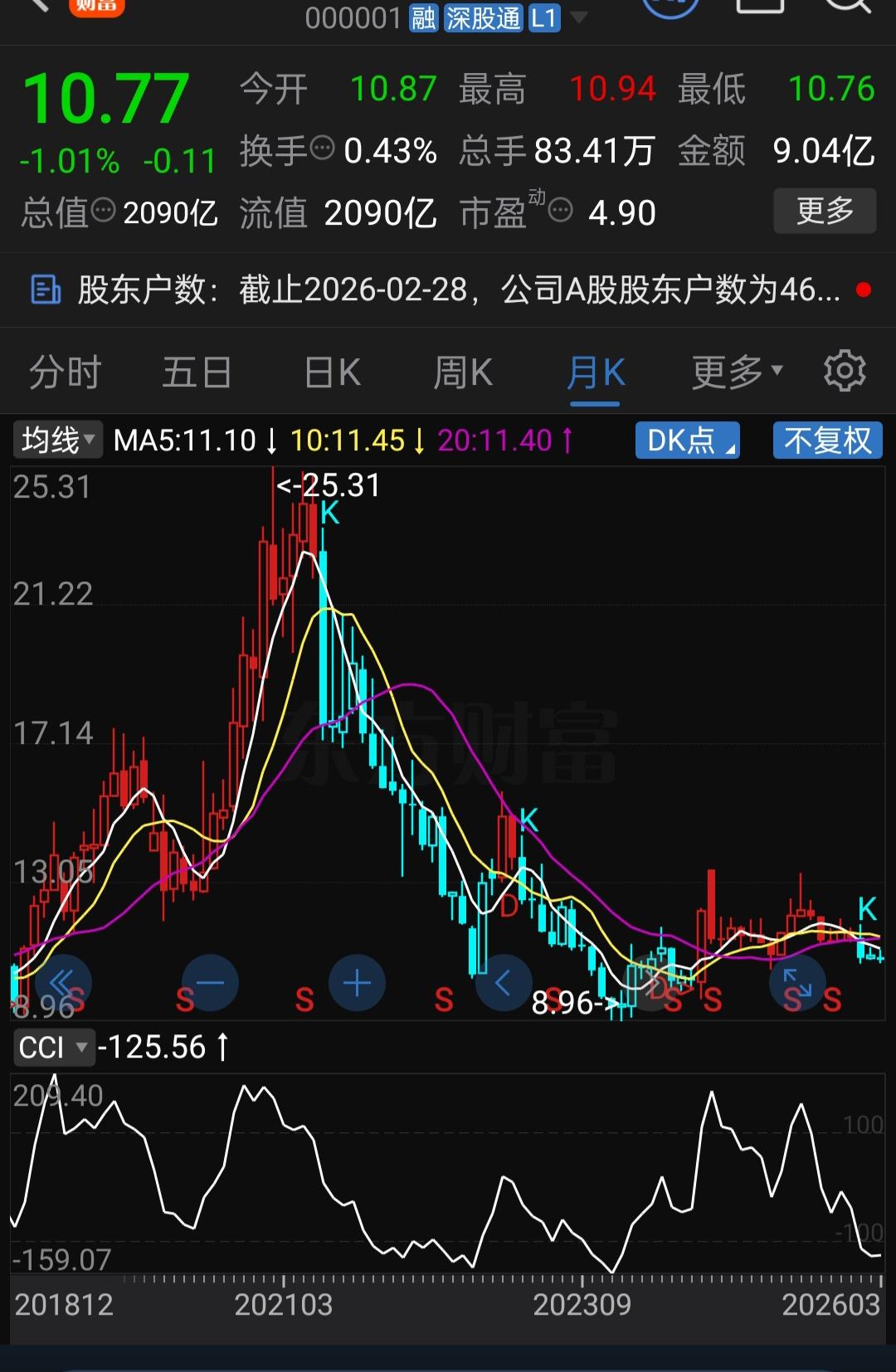This screenshot has width=896, height=1372.
Task: Switch price adjustment mode via 不复权
Action: click(827, 440)
